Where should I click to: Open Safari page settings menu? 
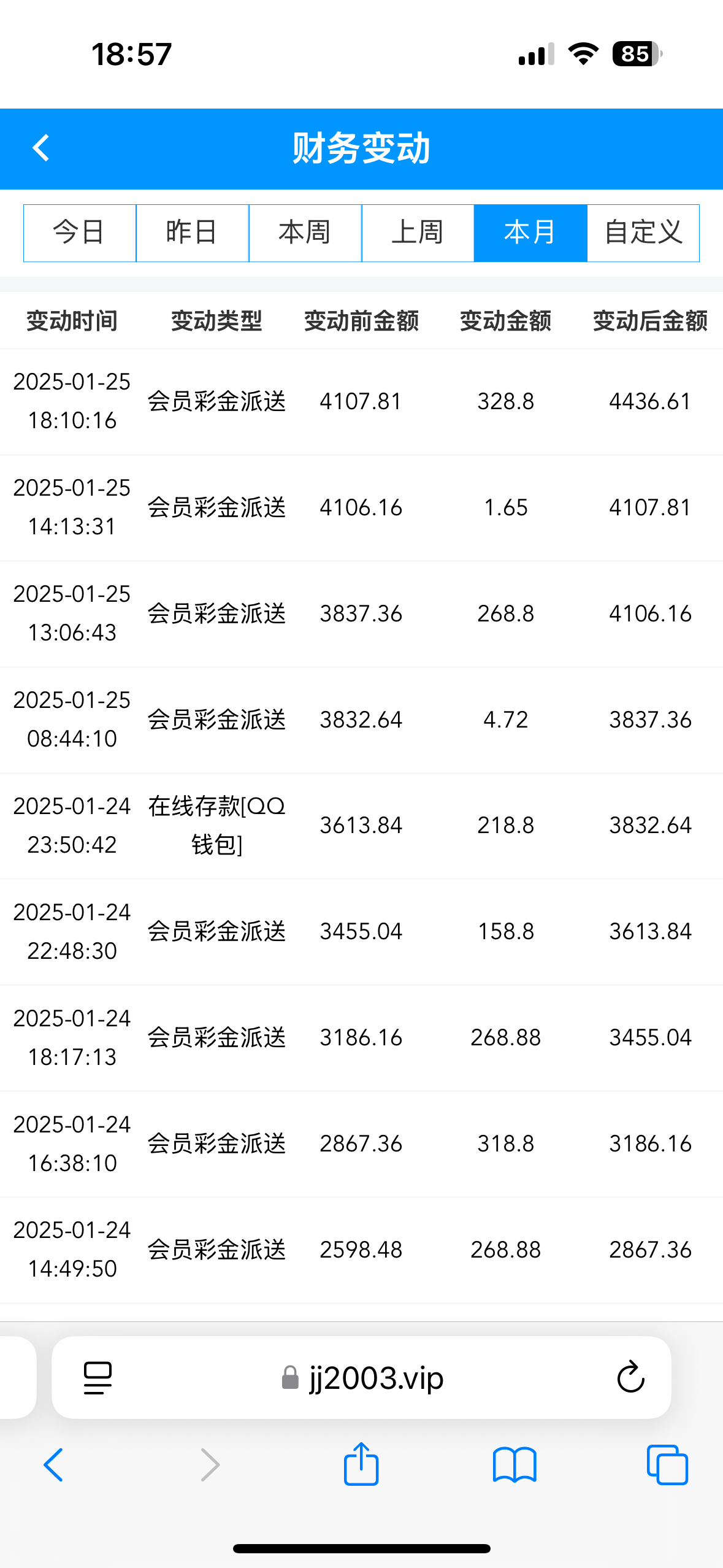[98, 1377]
